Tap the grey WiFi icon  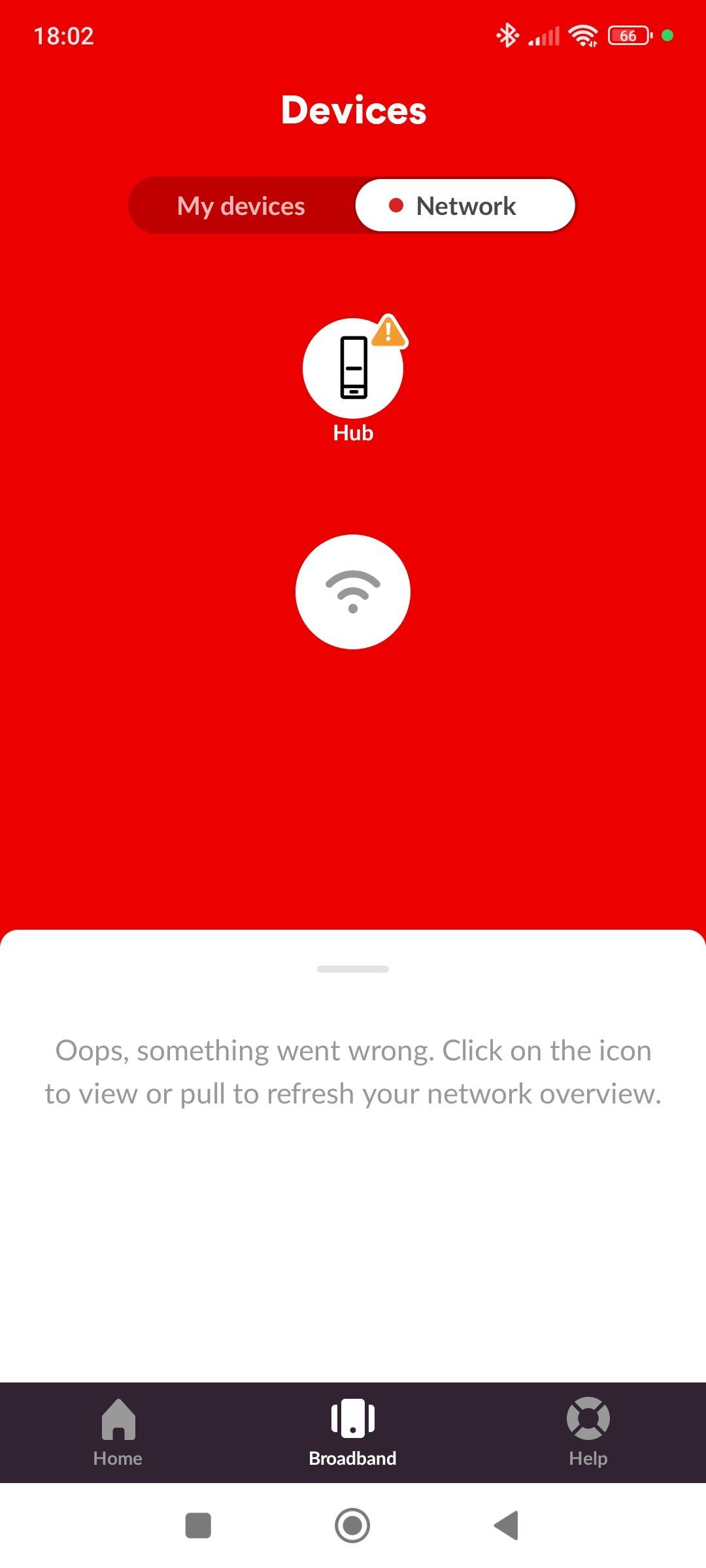(353, 592)
